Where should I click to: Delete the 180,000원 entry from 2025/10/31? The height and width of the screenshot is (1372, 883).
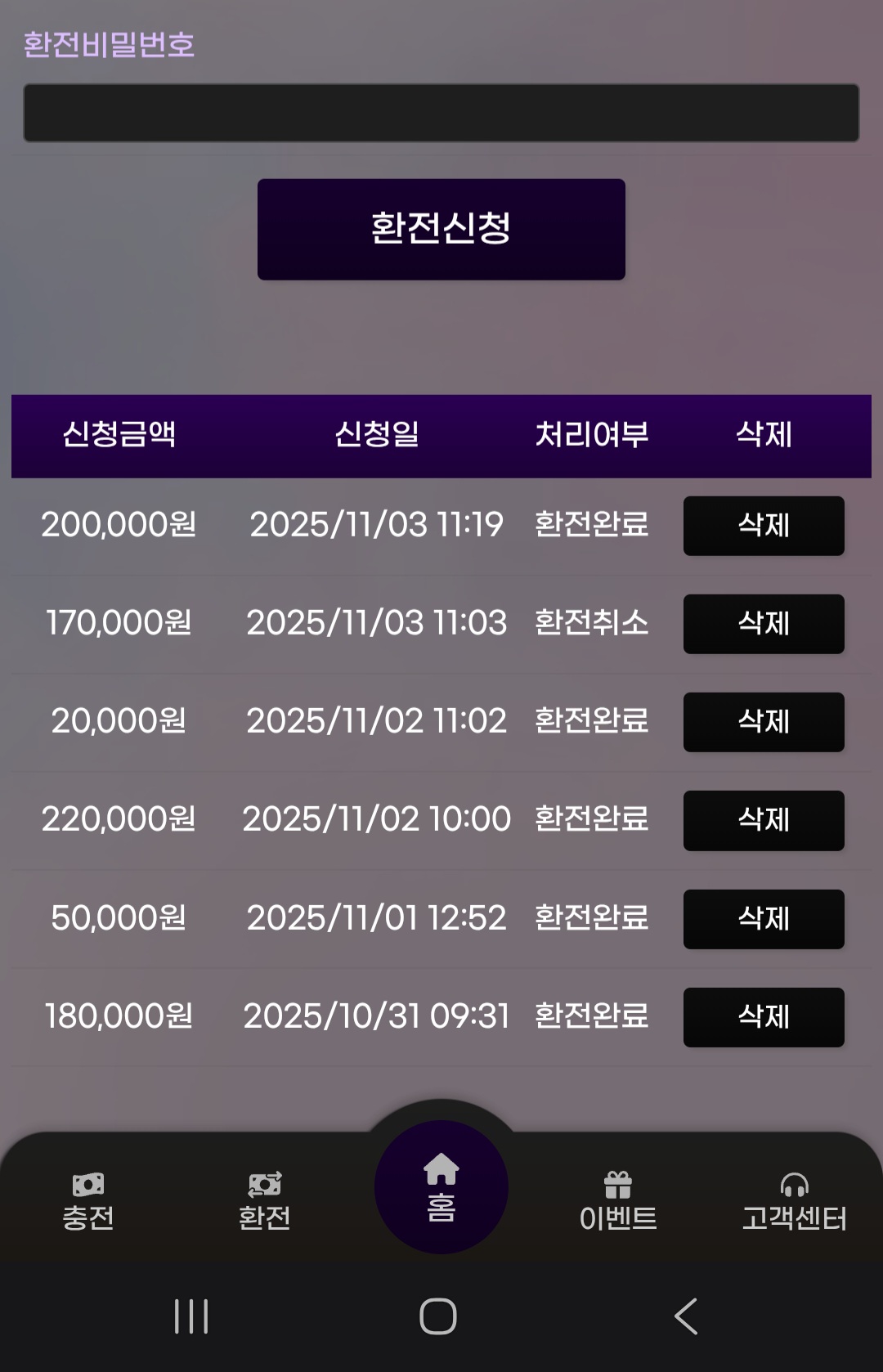coord(763,1017)
